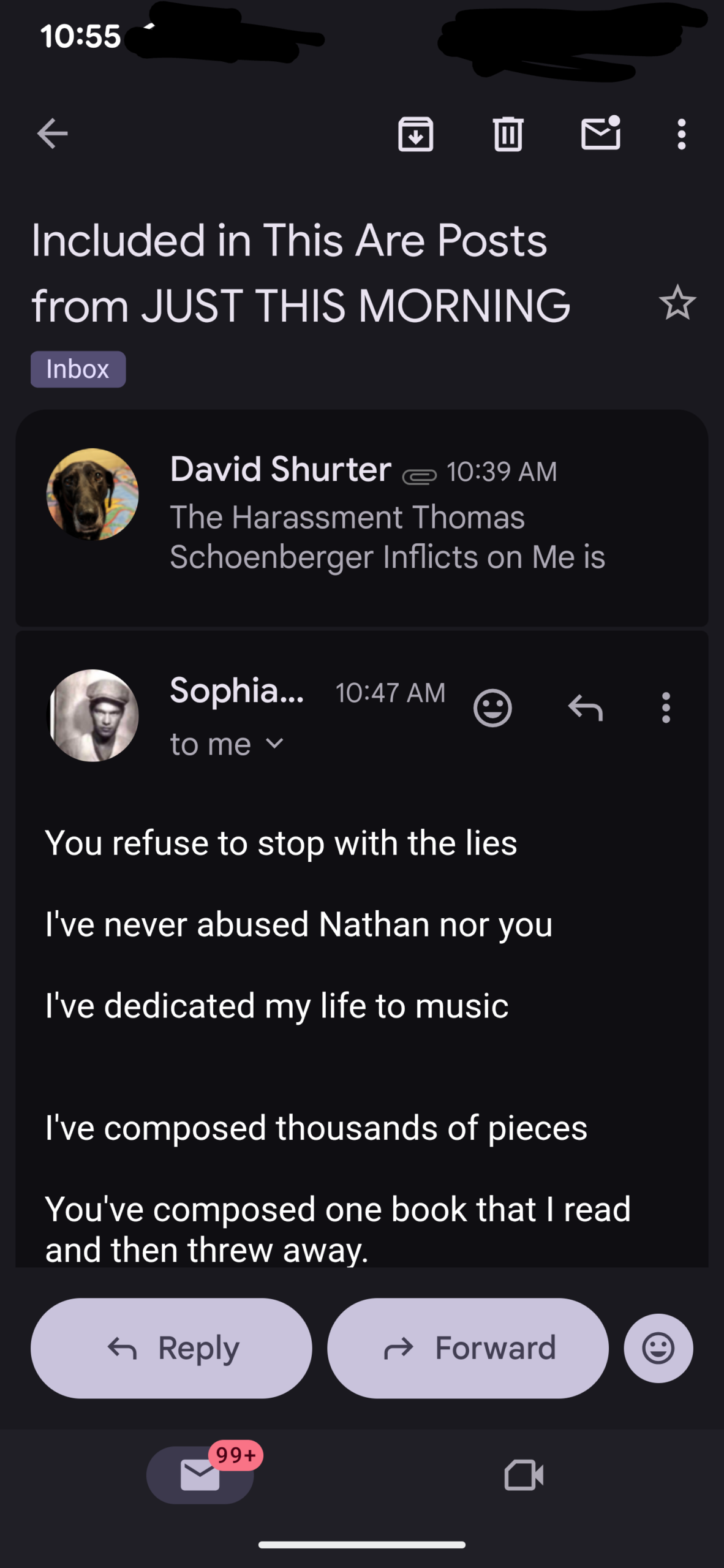This screenshot has height=1568, width=724.
Task: Archive this email conversation
Action: pyautogui.click(x=416, y=134)
